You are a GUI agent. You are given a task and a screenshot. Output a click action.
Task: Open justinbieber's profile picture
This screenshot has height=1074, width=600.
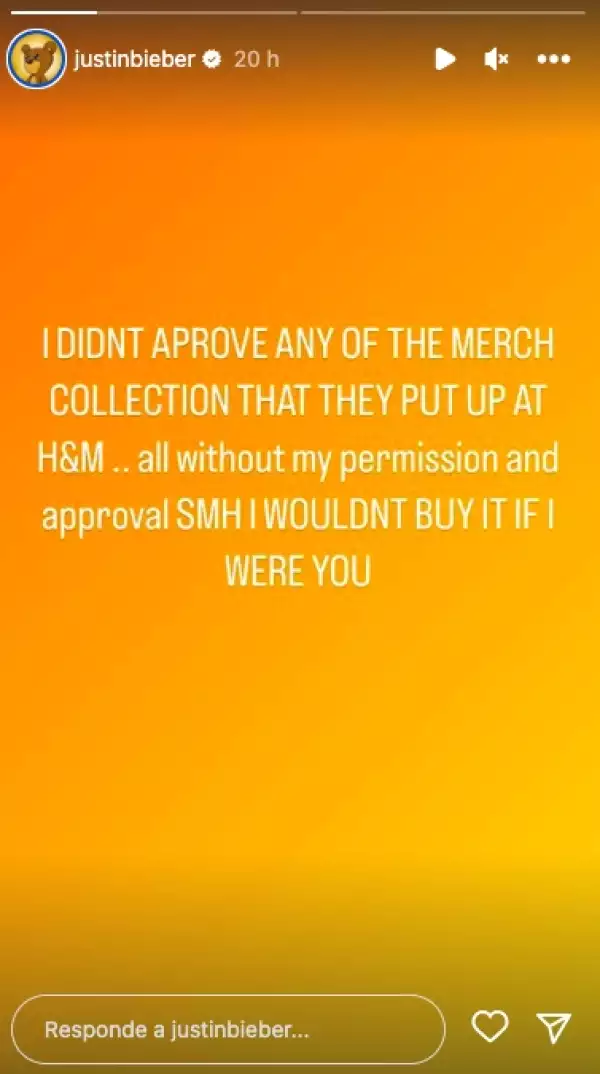[x=37, y=59]
